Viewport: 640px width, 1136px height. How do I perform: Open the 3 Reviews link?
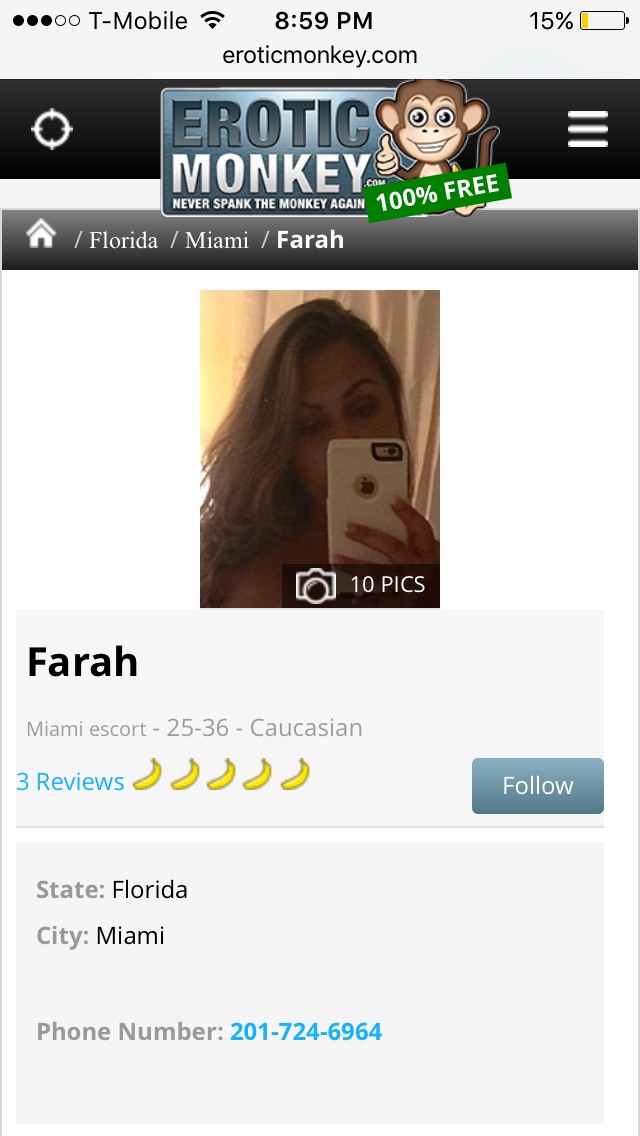pyautogui.click(x=70, y=782)
